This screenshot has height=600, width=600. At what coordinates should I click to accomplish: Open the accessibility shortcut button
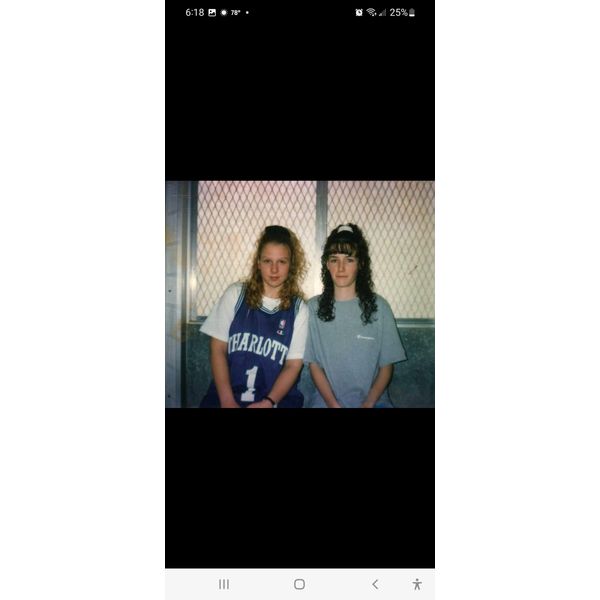(417, 584)
